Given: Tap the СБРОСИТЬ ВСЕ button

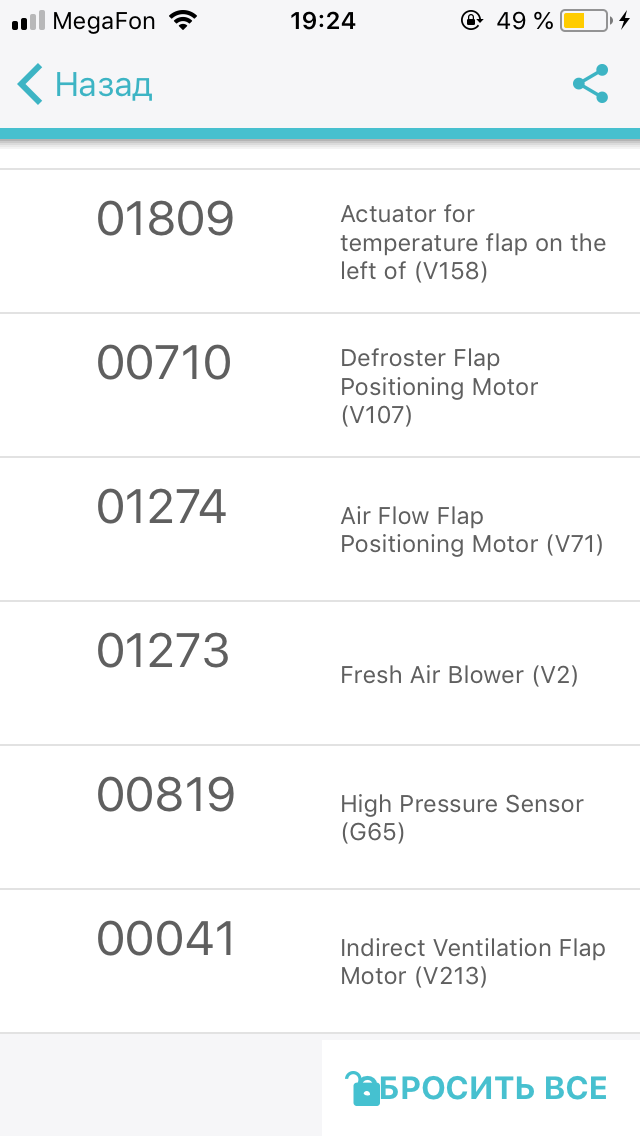Looking at the screenshot, I should pos(480,1088).
